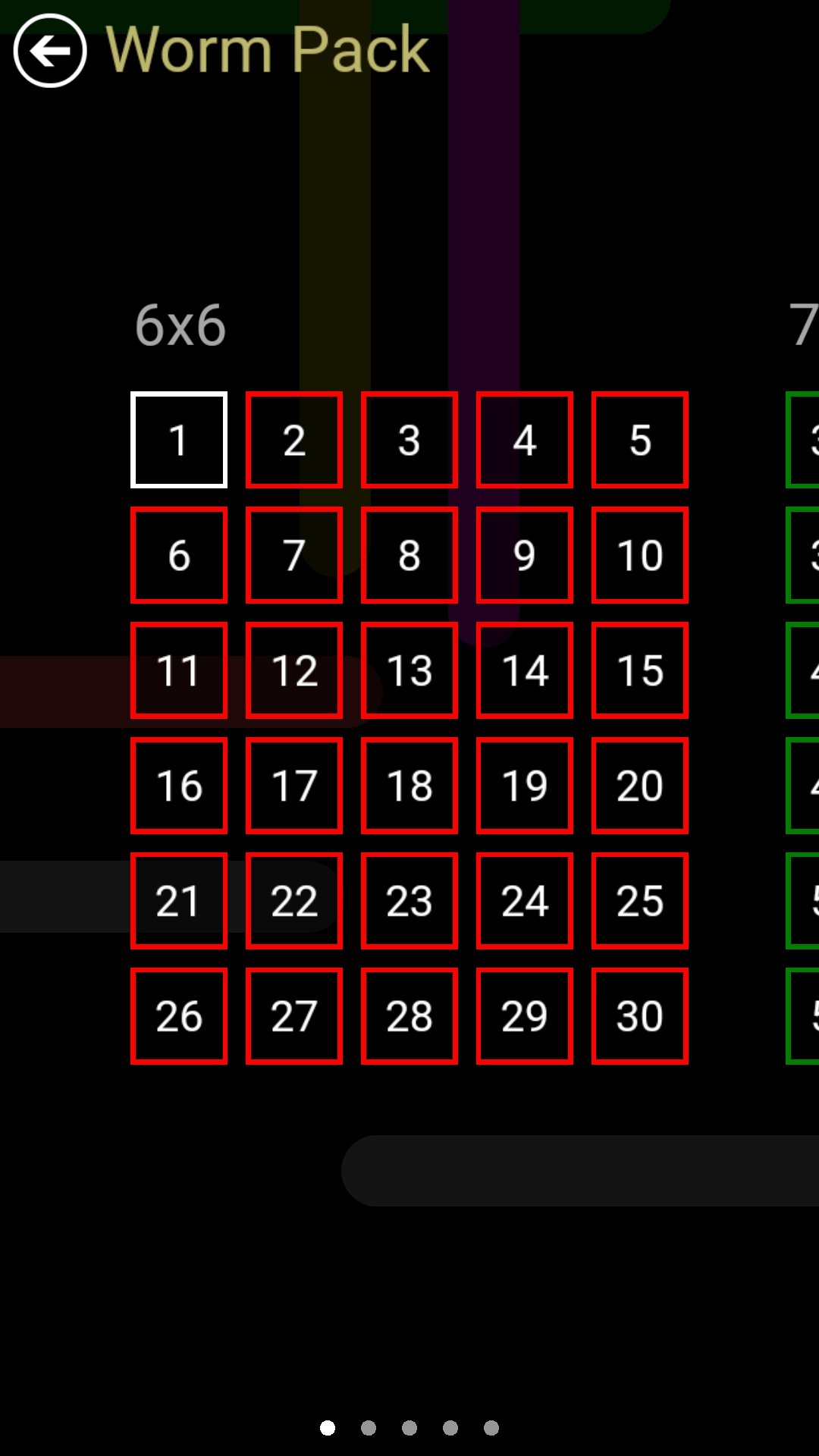The height and width of the screenshot is (1456, 819).
Task: Choose level 10
Action: 640,555
